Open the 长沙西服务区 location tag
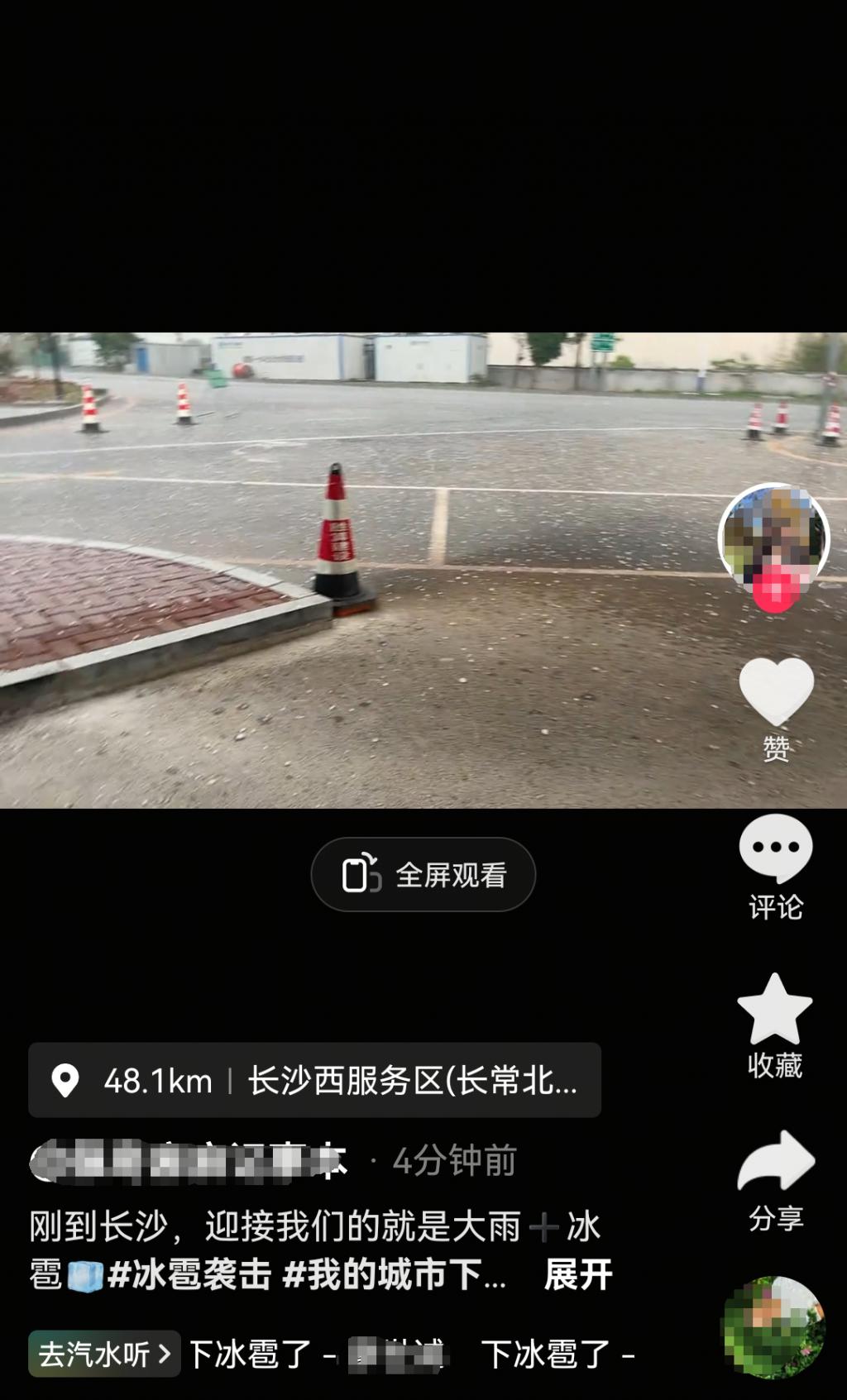 click(314, 1080)
